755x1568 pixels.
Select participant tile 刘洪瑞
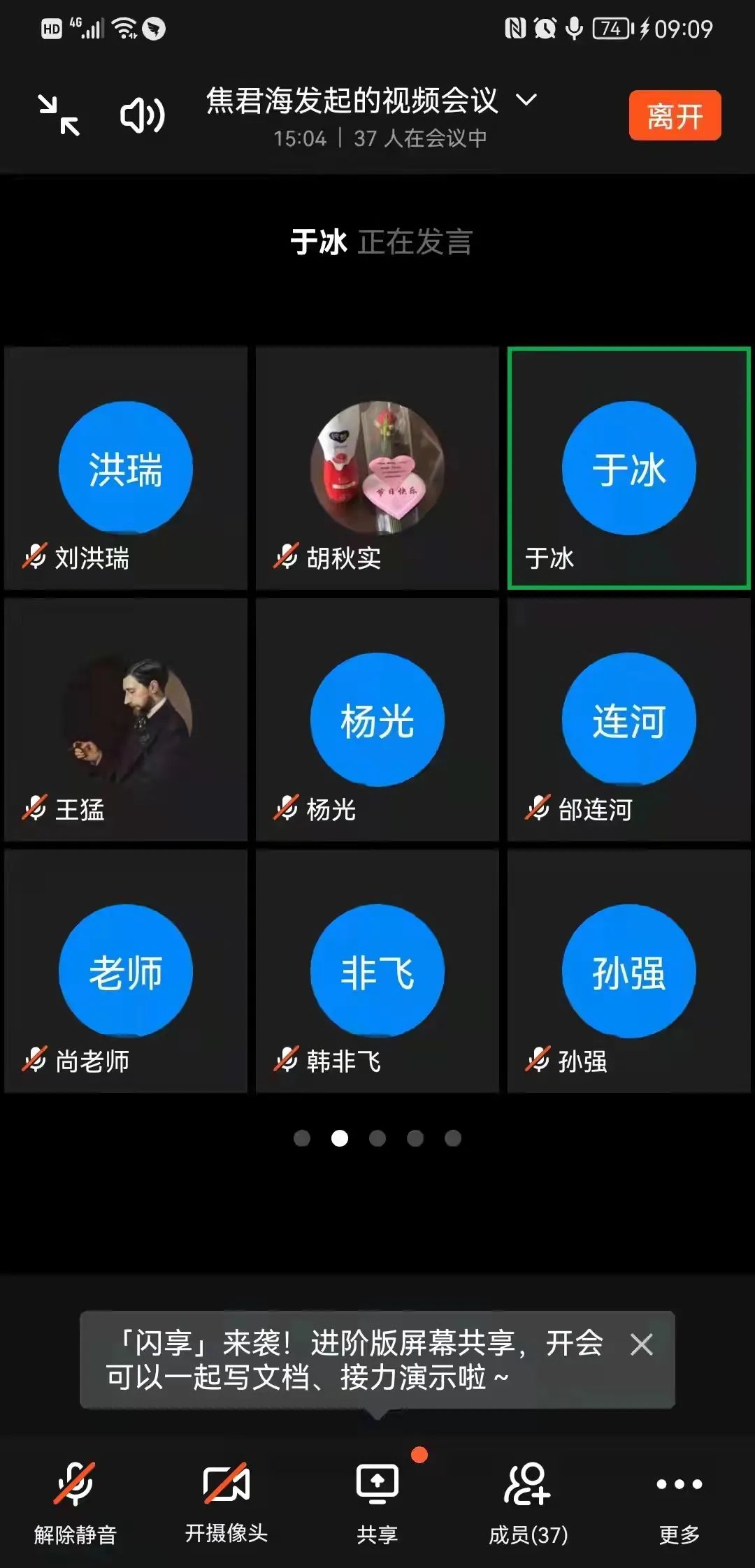(126, 468)
